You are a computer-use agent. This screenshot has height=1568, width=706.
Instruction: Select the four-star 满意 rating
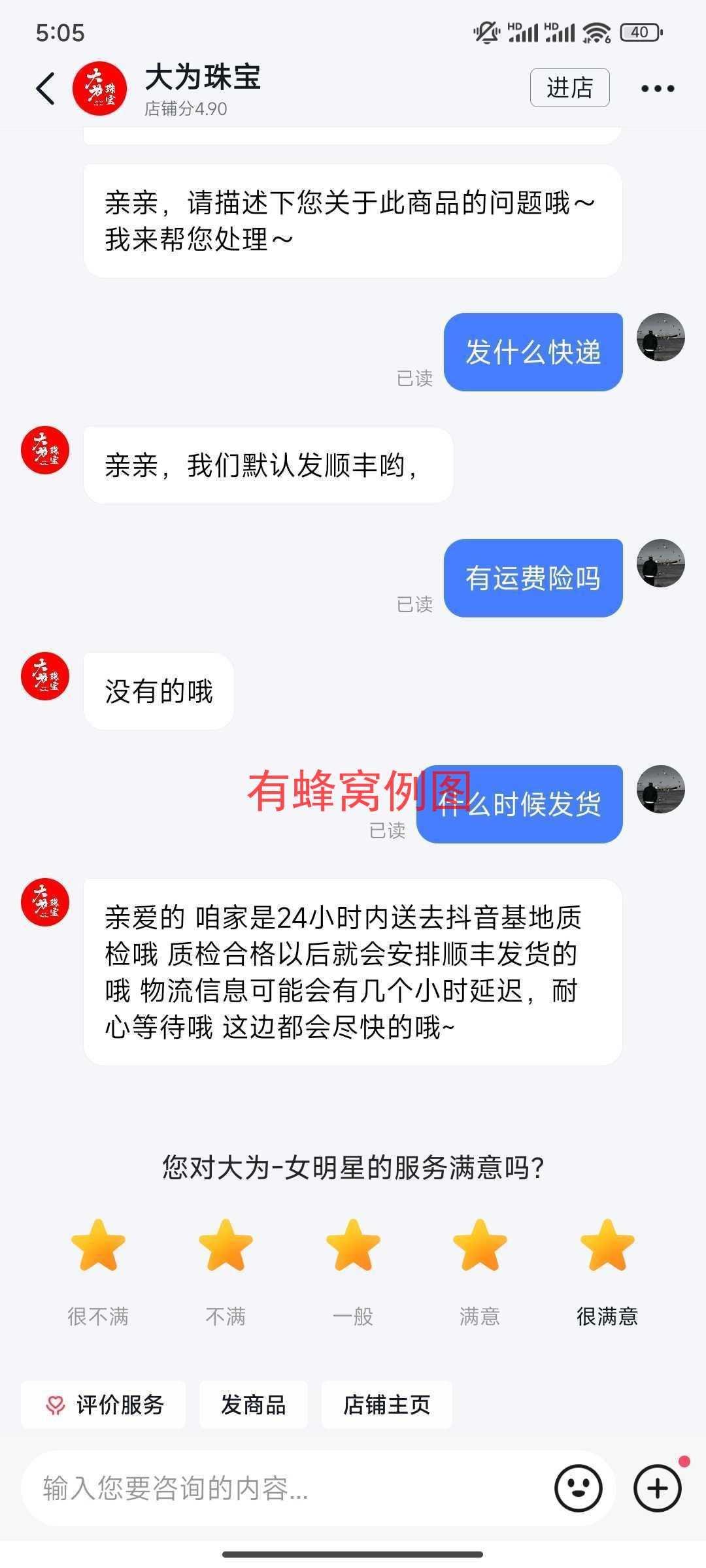pos(480,1247)
